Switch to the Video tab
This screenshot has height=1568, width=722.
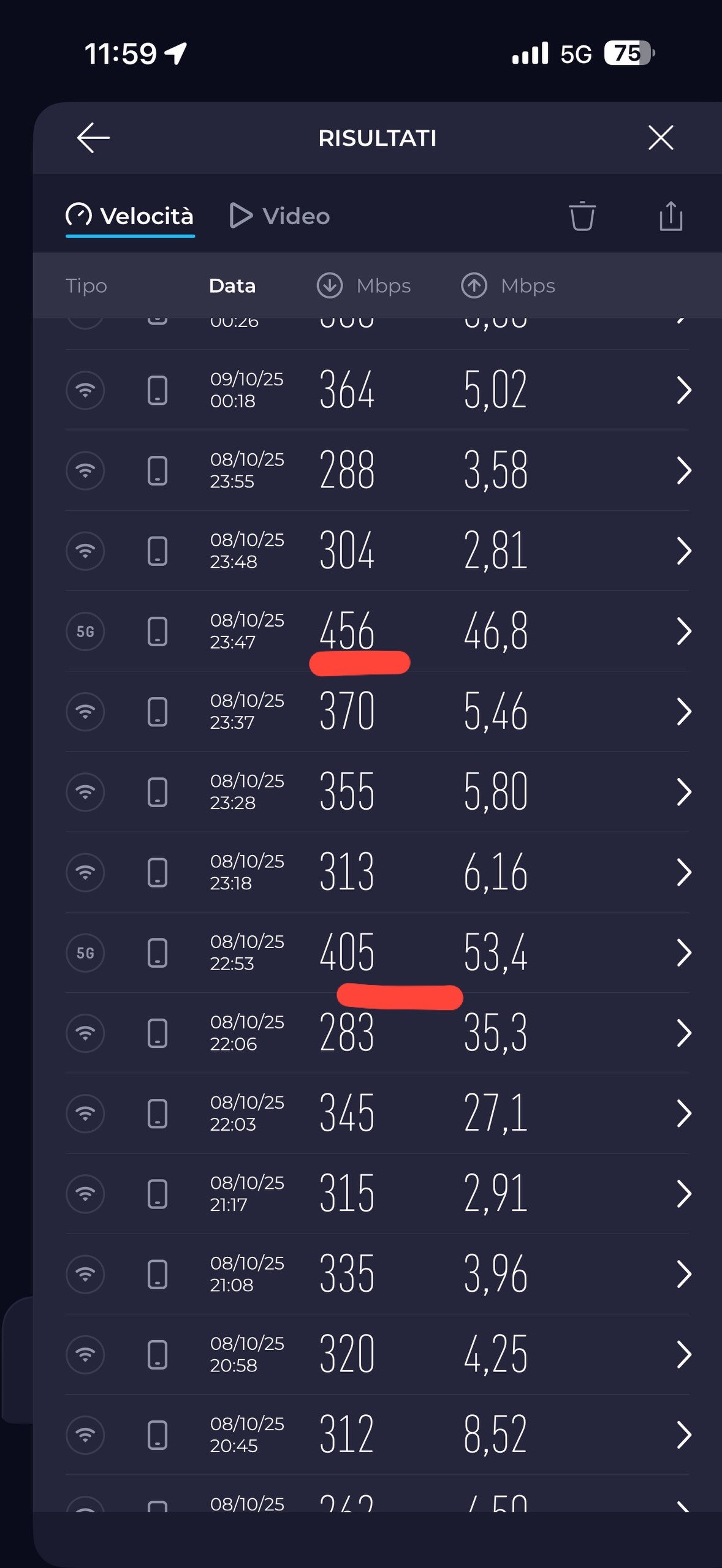click(x=280, y=216)
